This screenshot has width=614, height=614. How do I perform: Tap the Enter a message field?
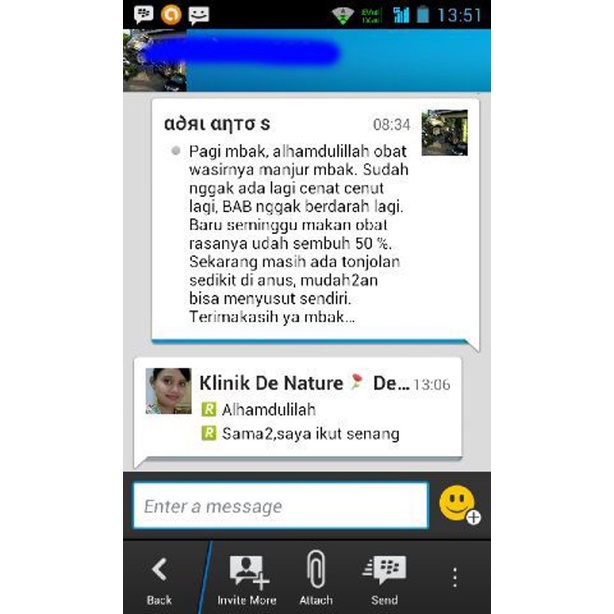tap(281, 506)
